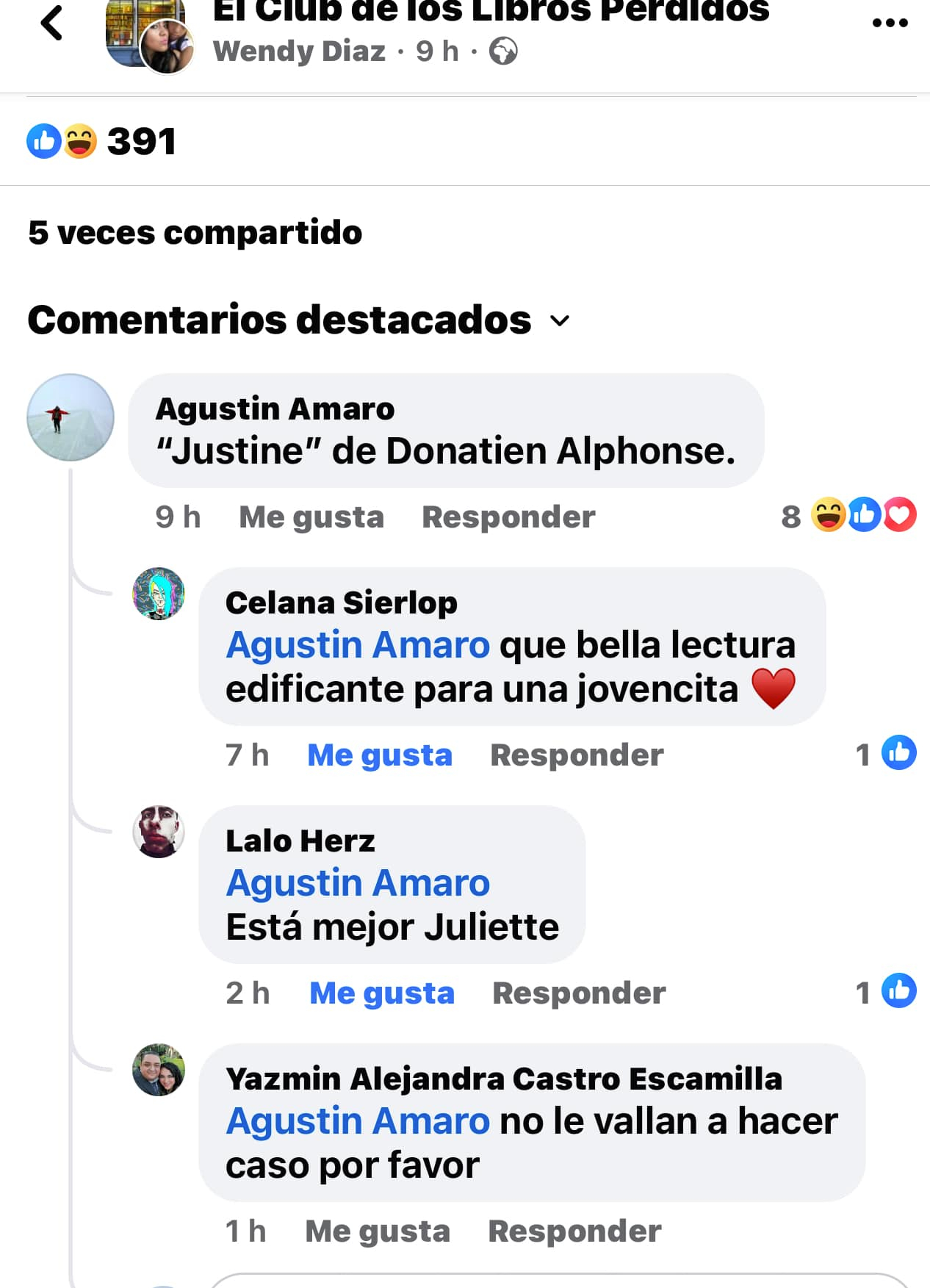Open Lalo Herz's profile picture

coord(159,832)
